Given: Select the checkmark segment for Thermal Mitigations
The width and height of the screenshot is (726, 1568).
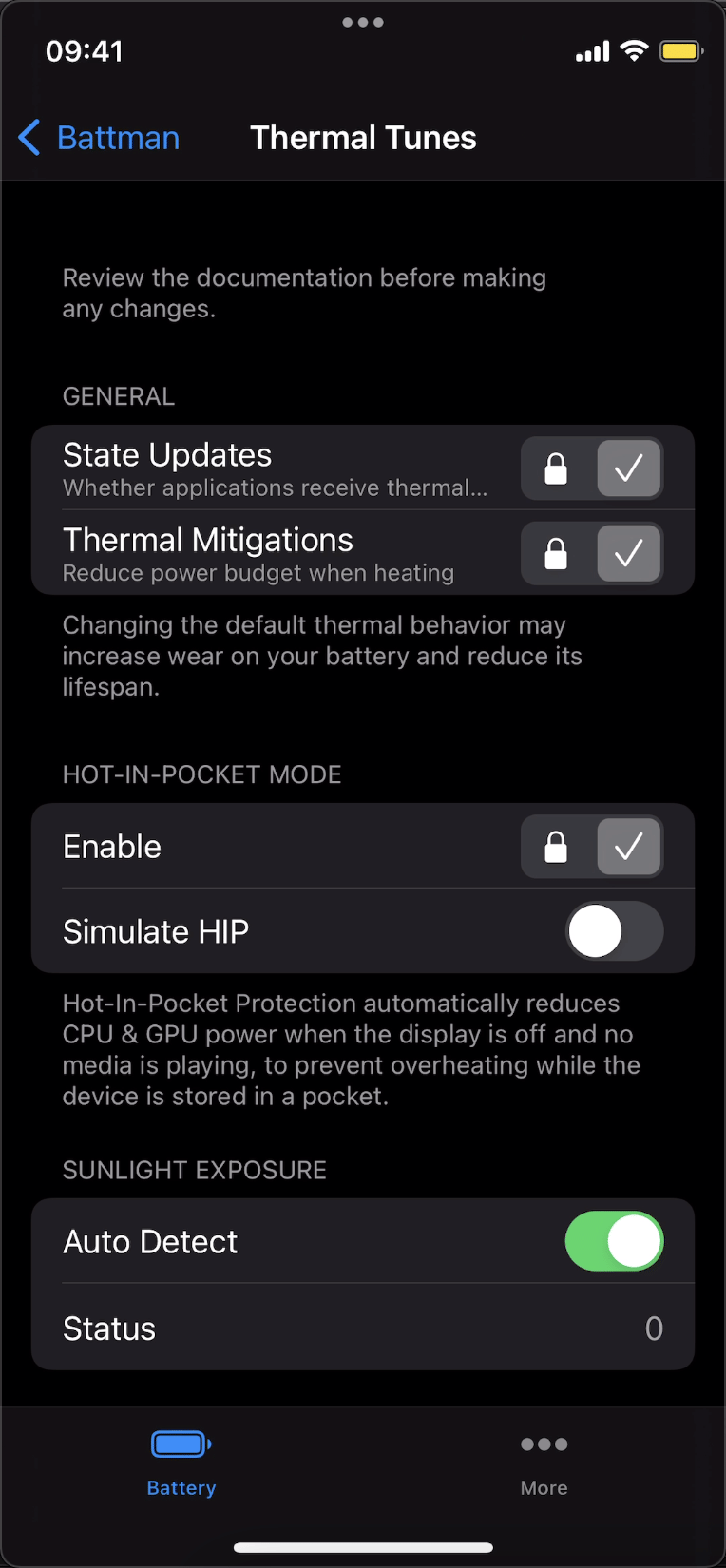Looking at the screenshot, I should tap(628, 553).
